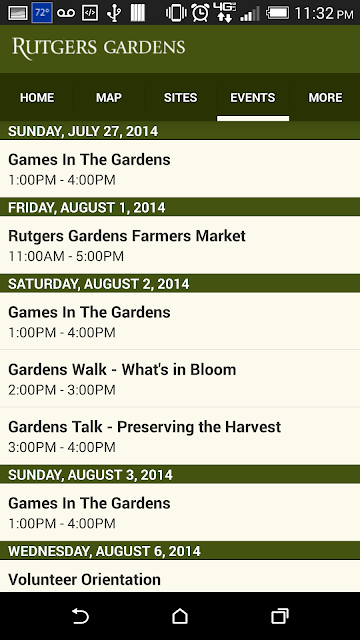View August 3 Games In The Gardens event
This screenshot has height=640, width=360.
pos(180,512)
